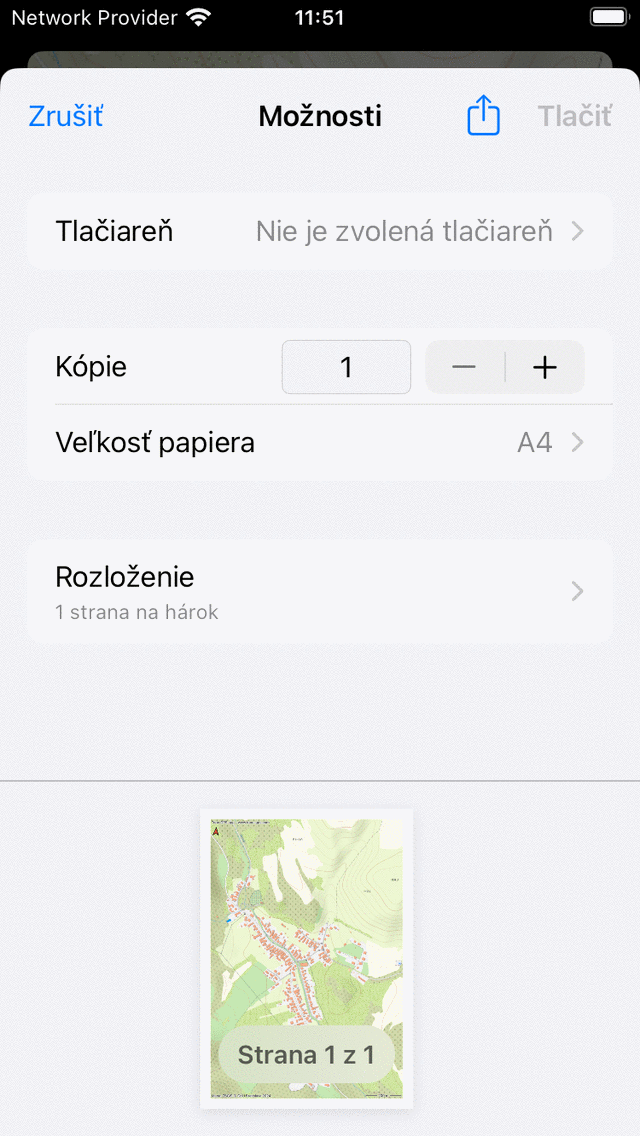Open the share icon
Viewport: 640px width, 1136px height.
pos(483,116)
